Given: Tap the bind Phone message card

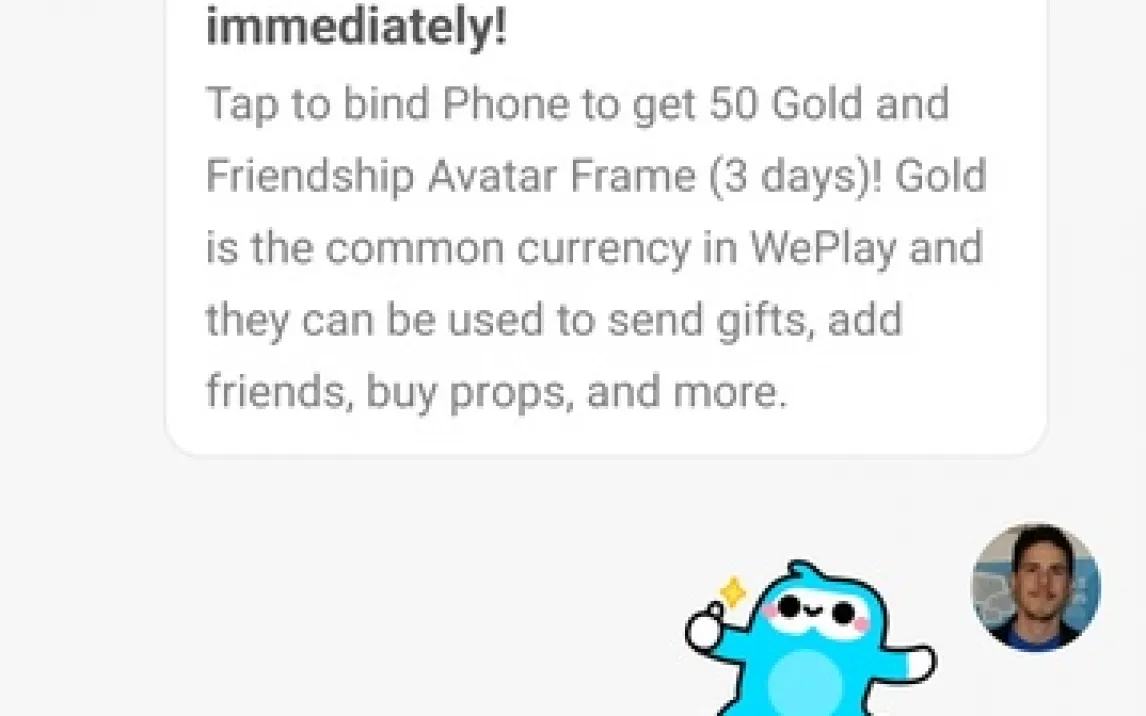Looking at the screenshot, I should click(605, 230).
